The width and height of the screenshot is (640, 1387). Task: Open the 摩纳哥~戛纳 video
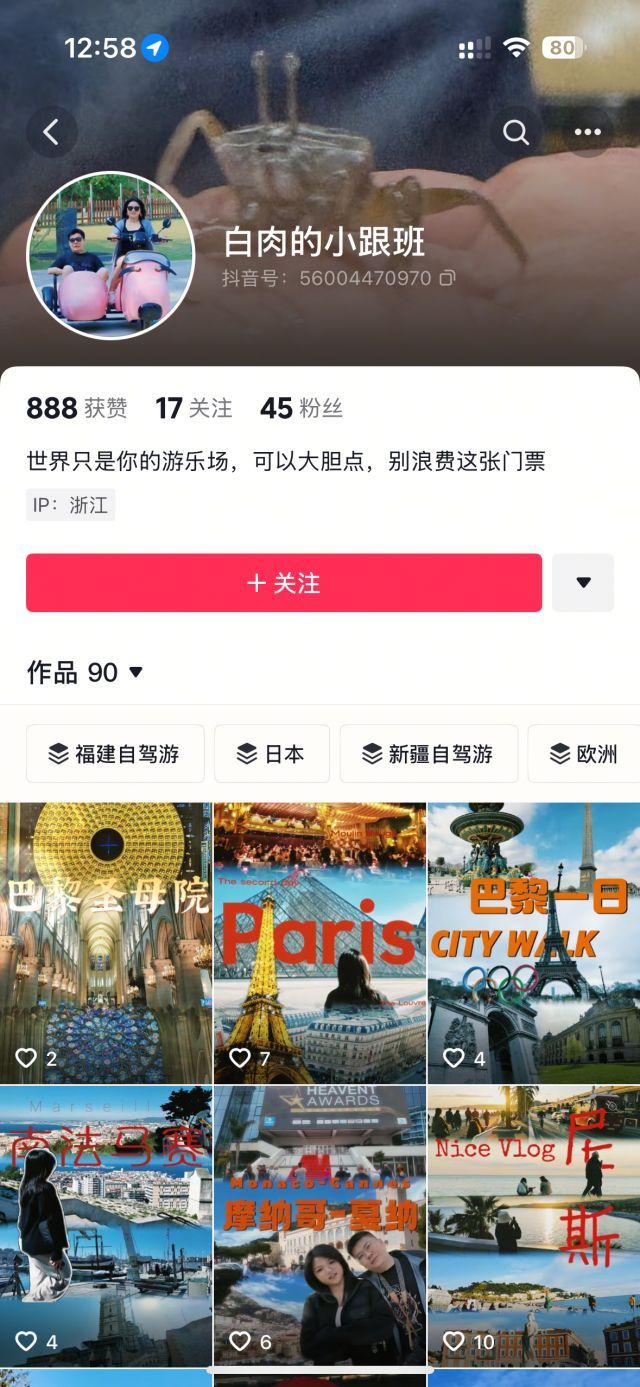pyautogui.click(x=320, y=1225)
